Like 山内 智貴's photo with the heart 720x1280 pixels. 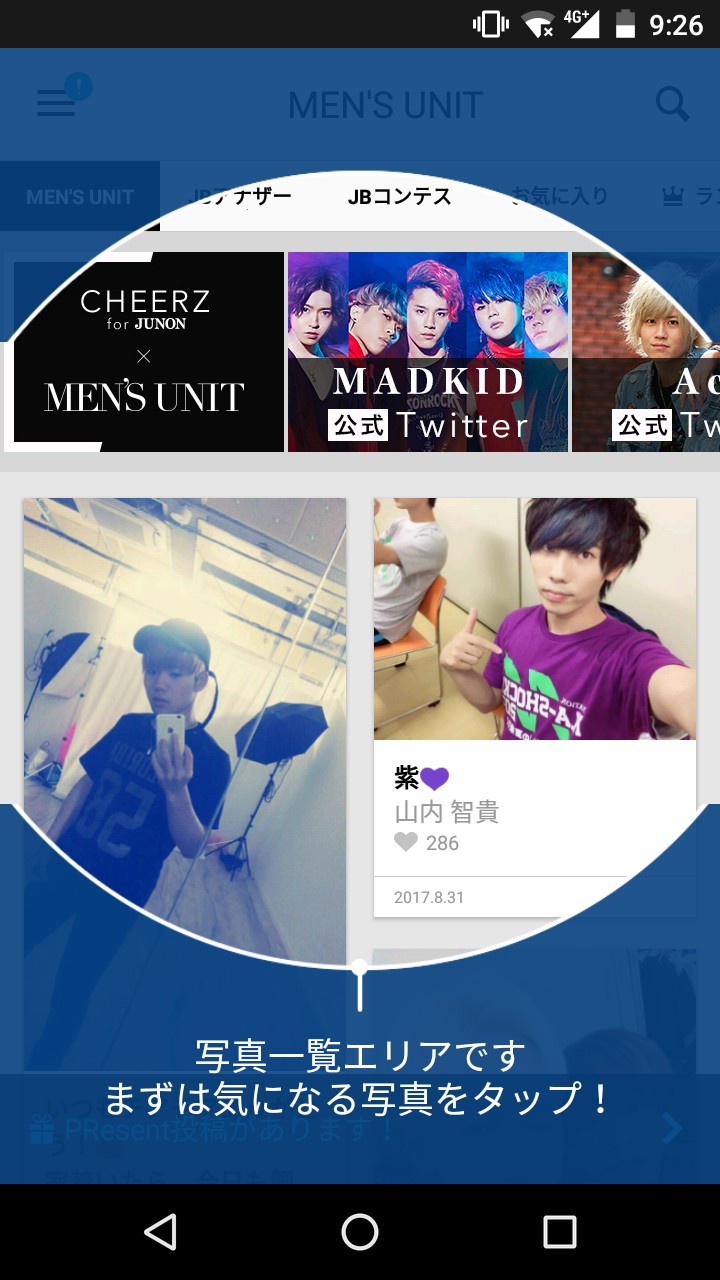tap(406, 843)
